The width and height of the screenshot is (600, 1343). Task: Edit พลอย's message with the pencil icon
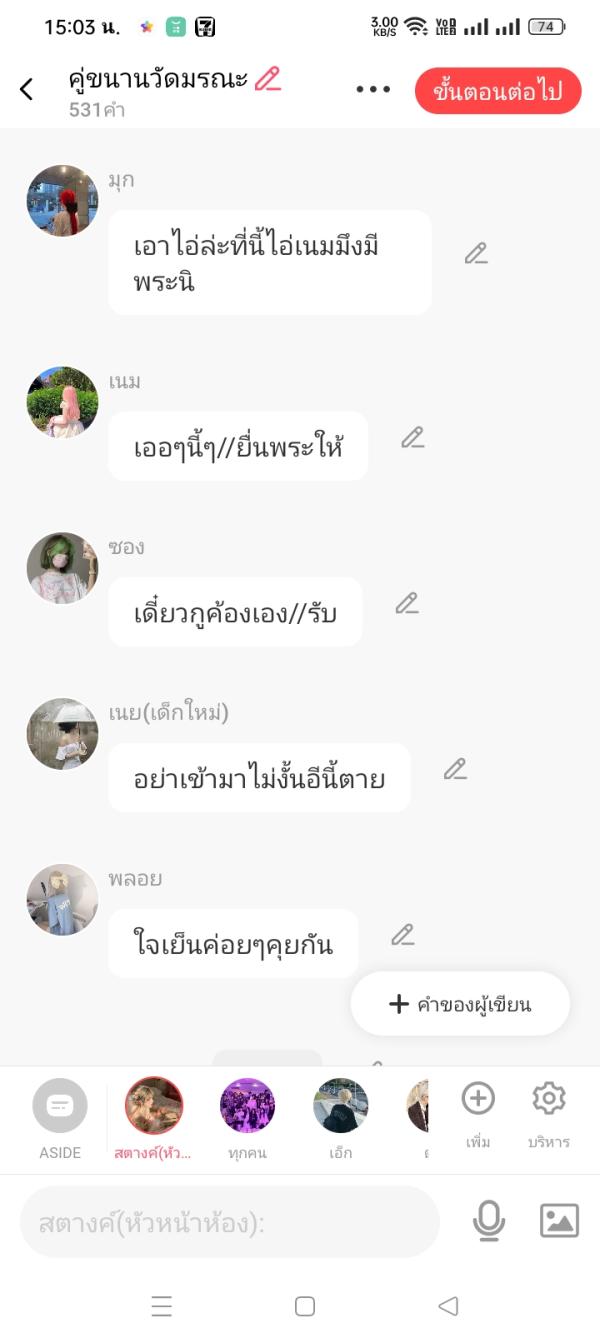[402, 935]
